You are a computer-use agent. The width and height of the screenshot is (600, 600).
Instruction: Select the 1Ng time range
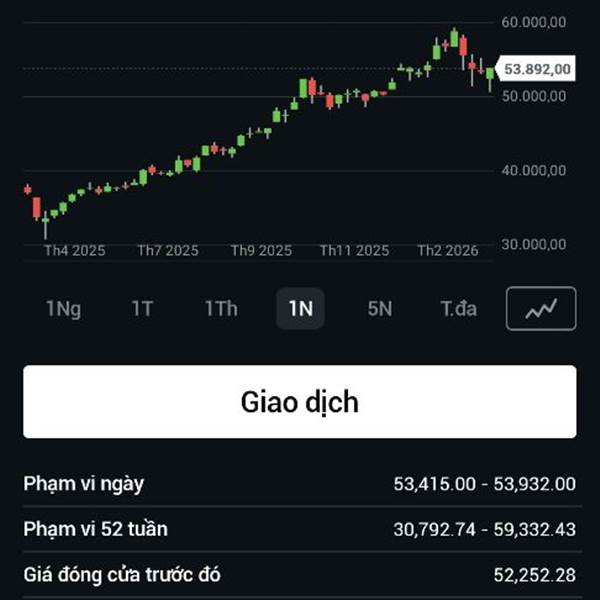pos(63,308)
